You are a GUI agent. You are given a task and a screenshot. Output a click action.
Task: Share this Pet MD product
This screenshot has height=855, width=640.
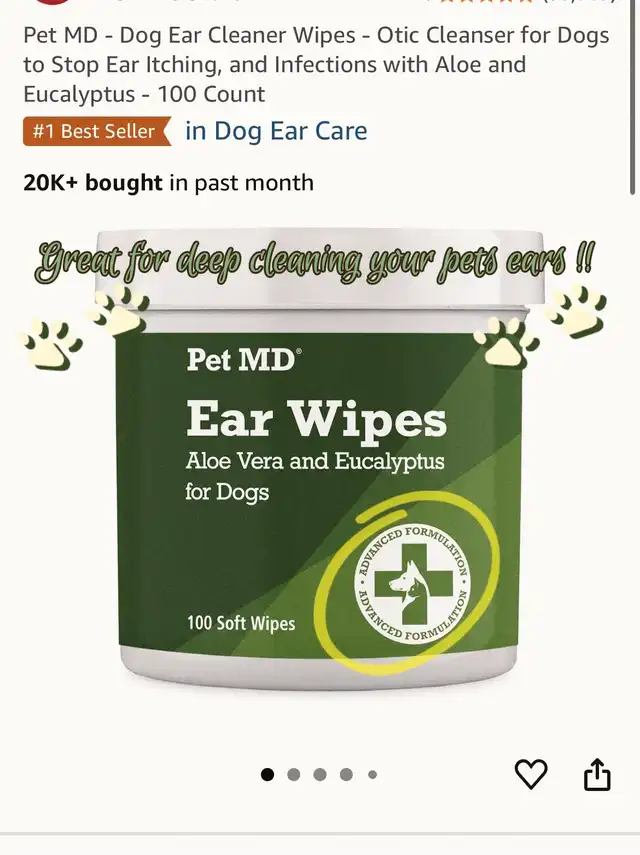(597, 774)
